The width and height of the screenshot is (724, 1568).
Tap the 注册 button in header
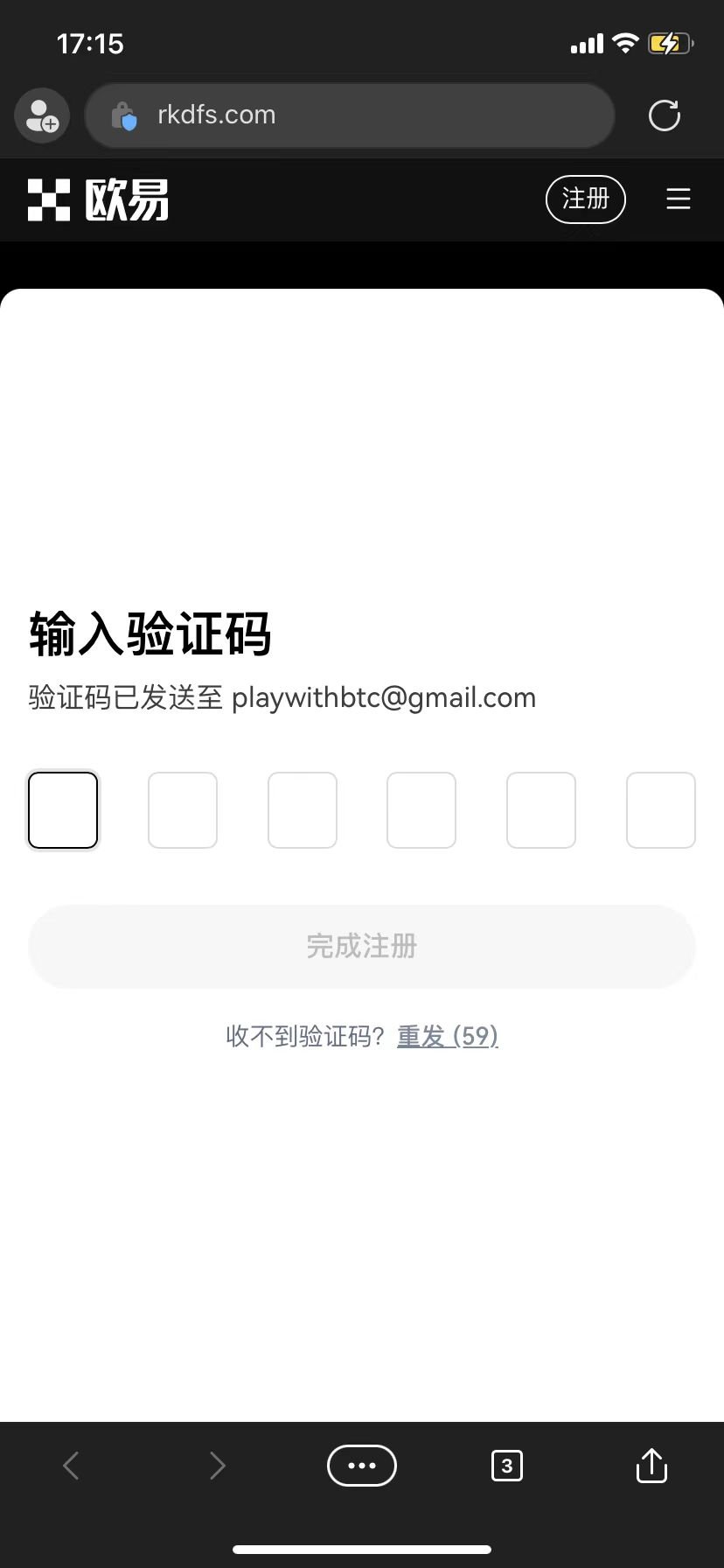[585, 199]
